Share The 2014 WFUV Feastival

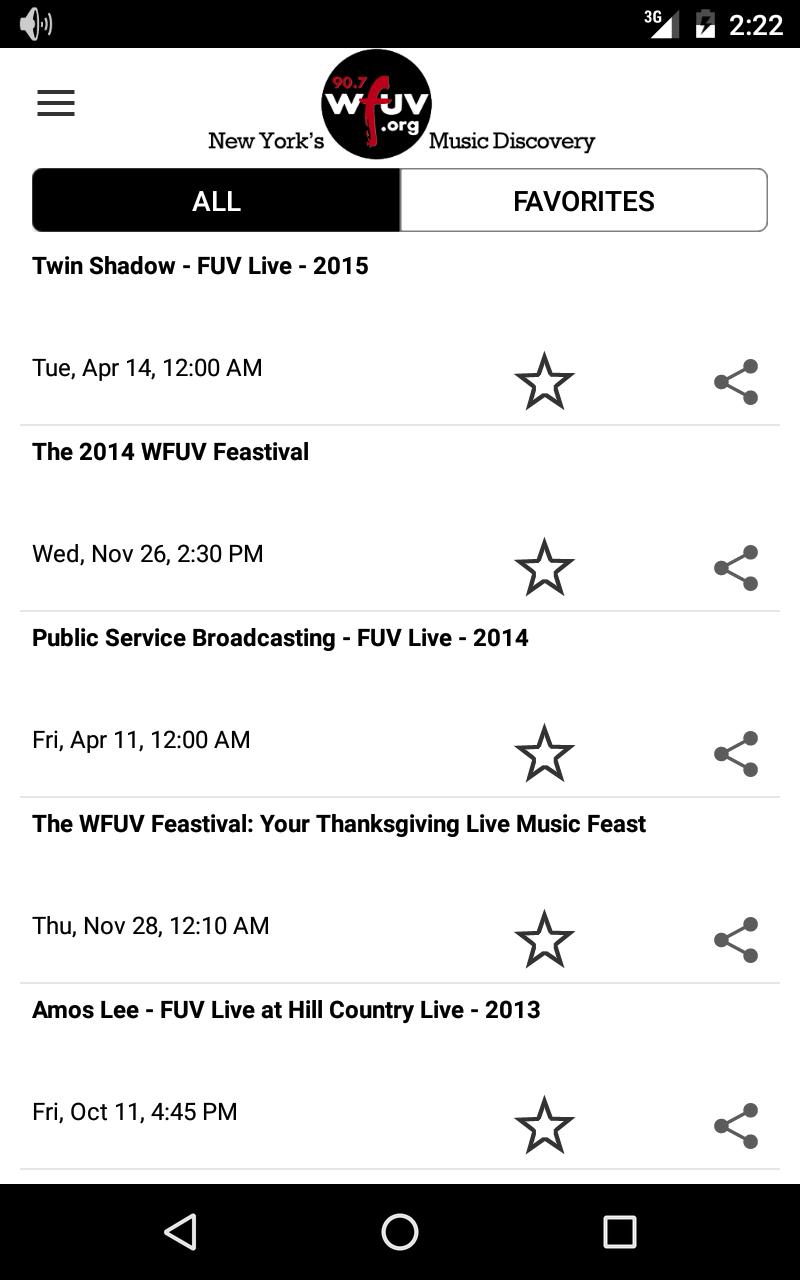tap(736, 568)
